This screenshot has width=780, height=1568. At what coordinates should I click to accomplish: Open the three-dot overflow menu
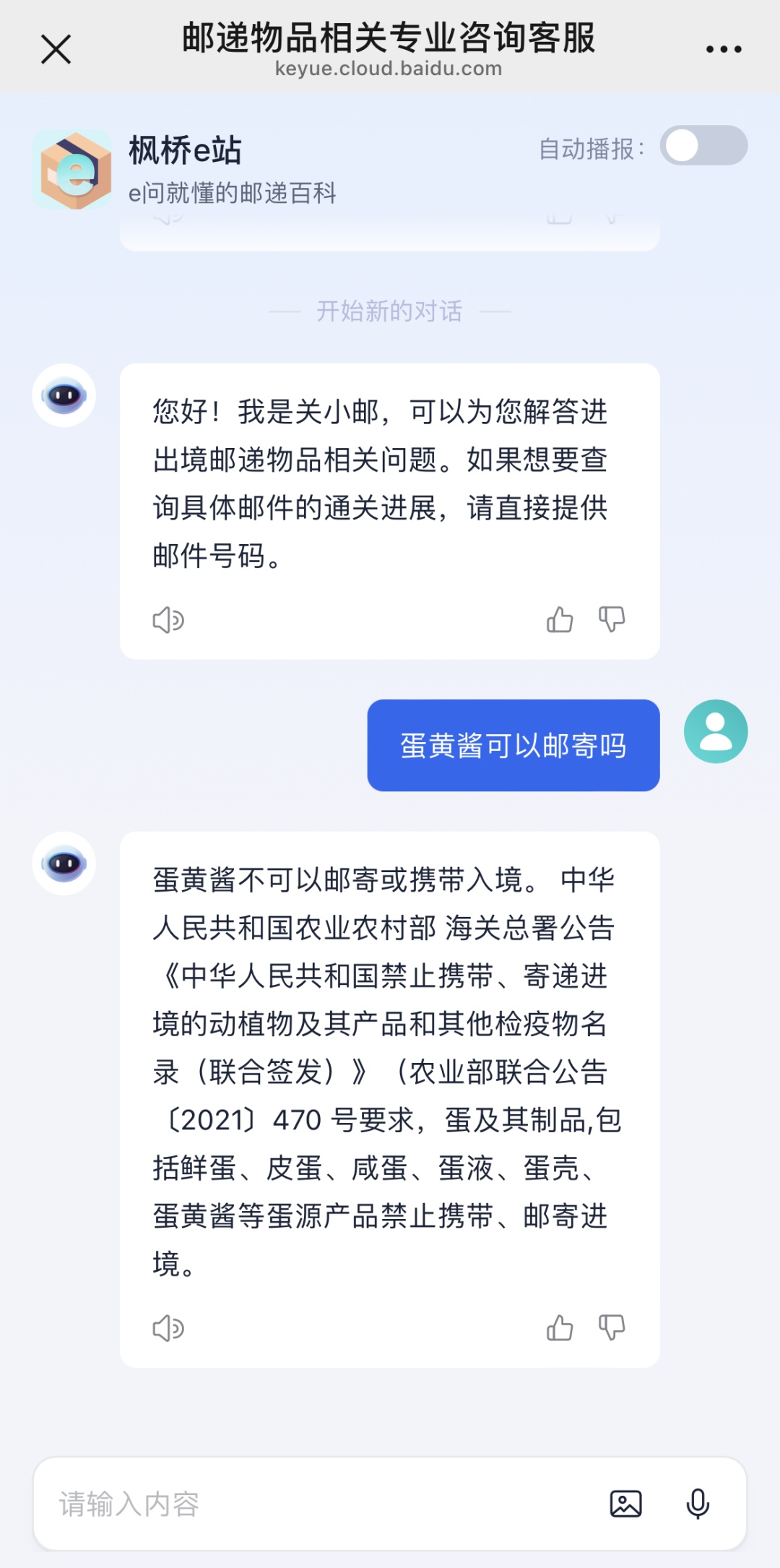pyautogui.click(x=724, y=49)
